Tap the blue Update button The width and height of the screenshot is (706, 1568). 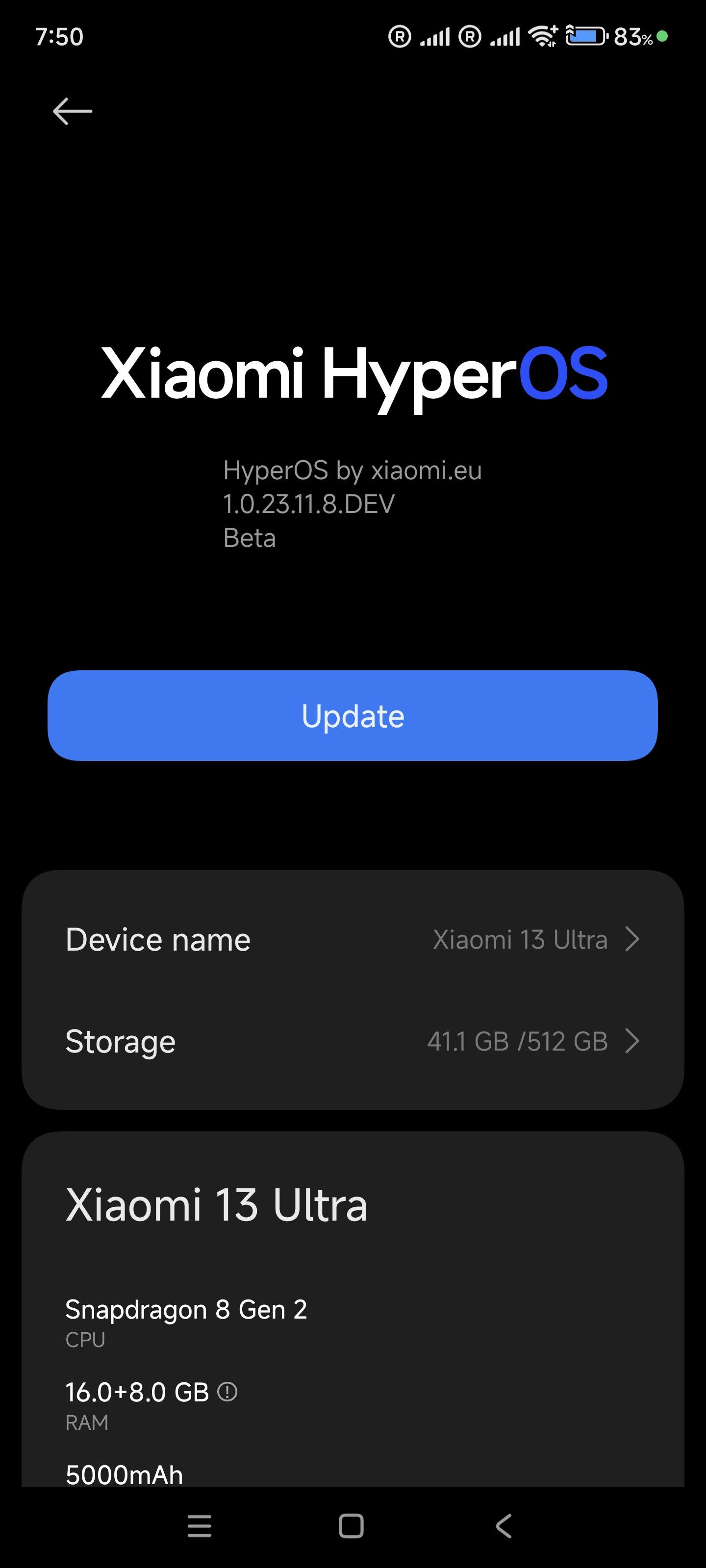pos(353,715)
